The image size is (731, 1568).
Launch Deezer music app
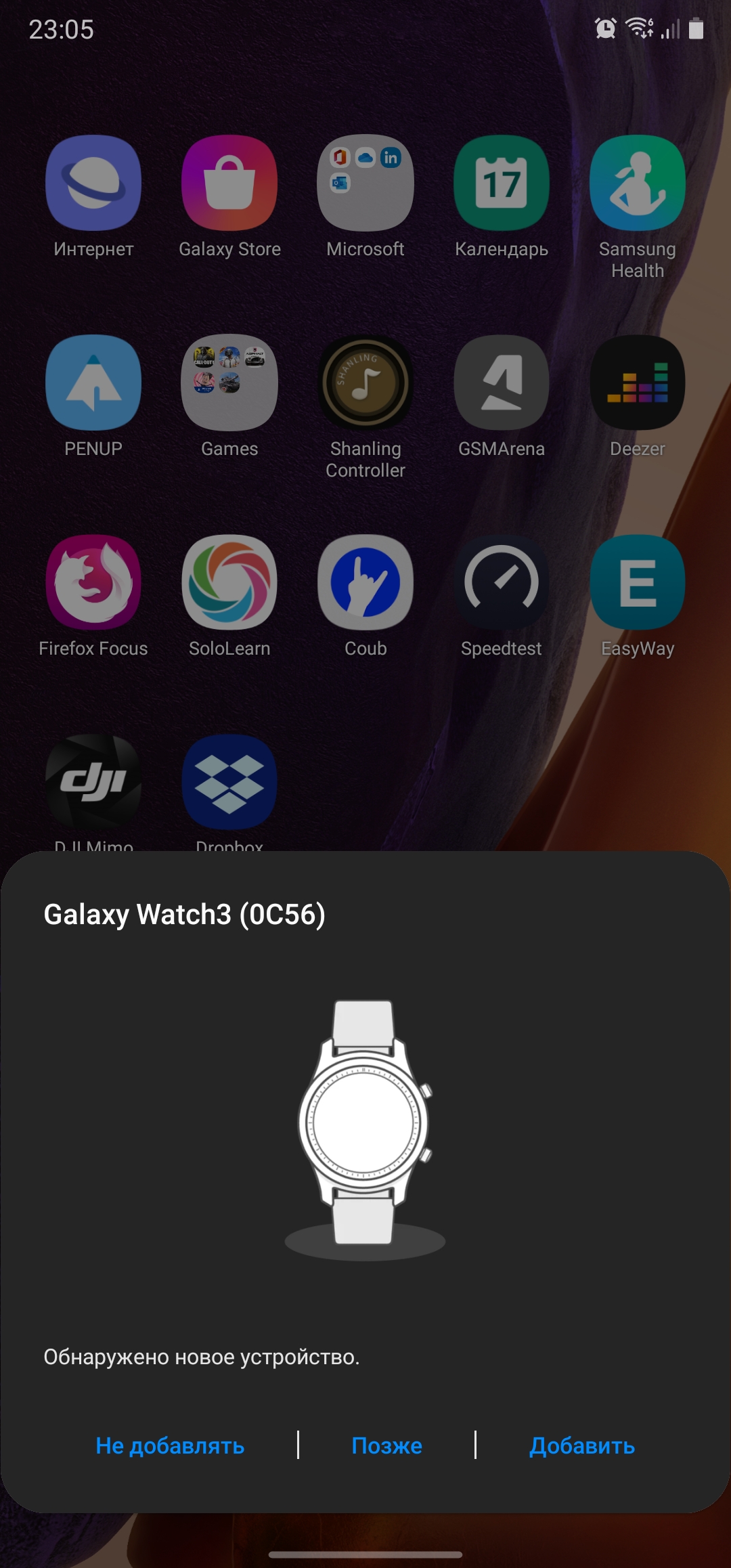[x=638, y=383]
